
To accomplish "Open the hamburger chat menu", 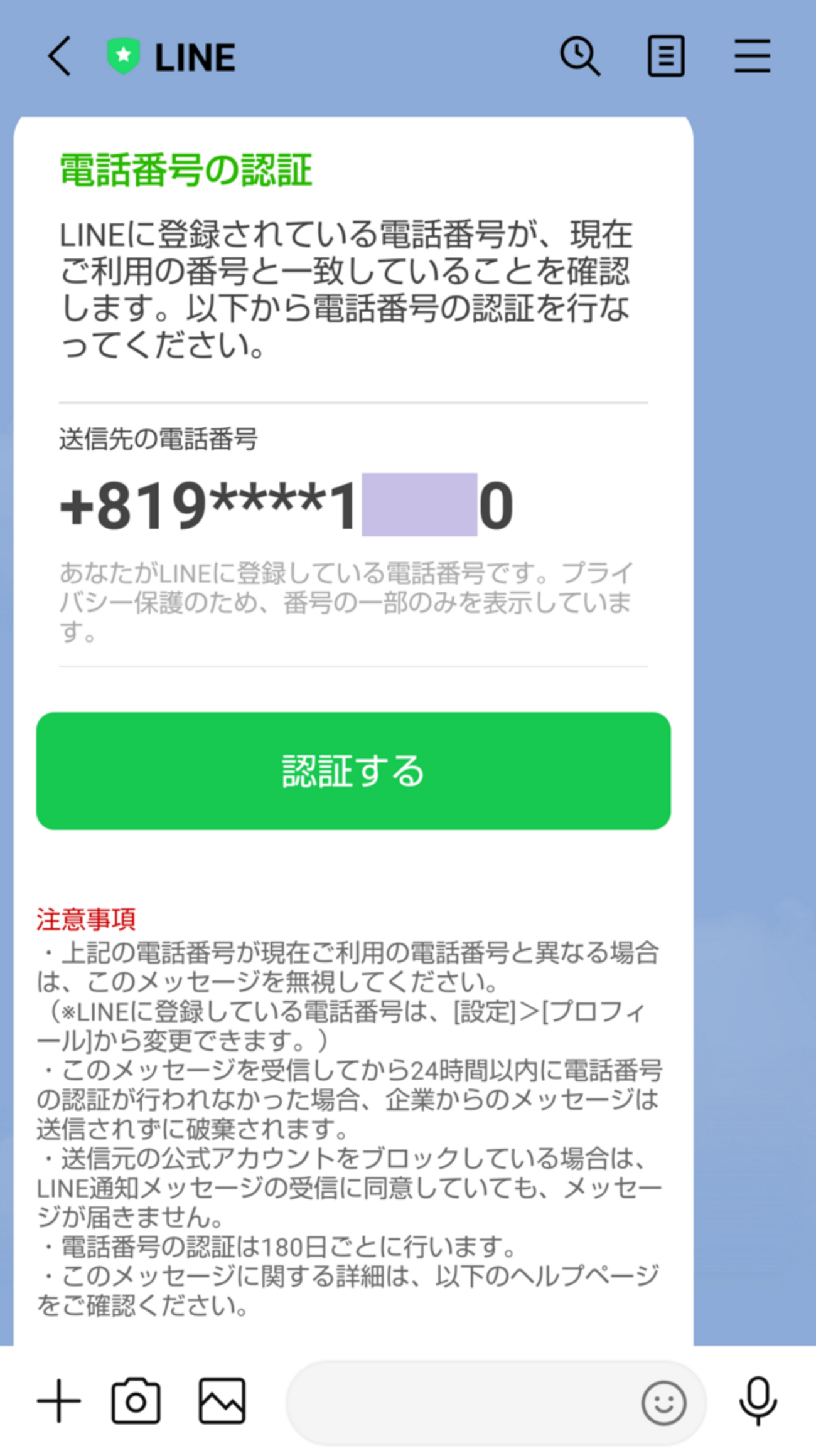I will [752, 55].
